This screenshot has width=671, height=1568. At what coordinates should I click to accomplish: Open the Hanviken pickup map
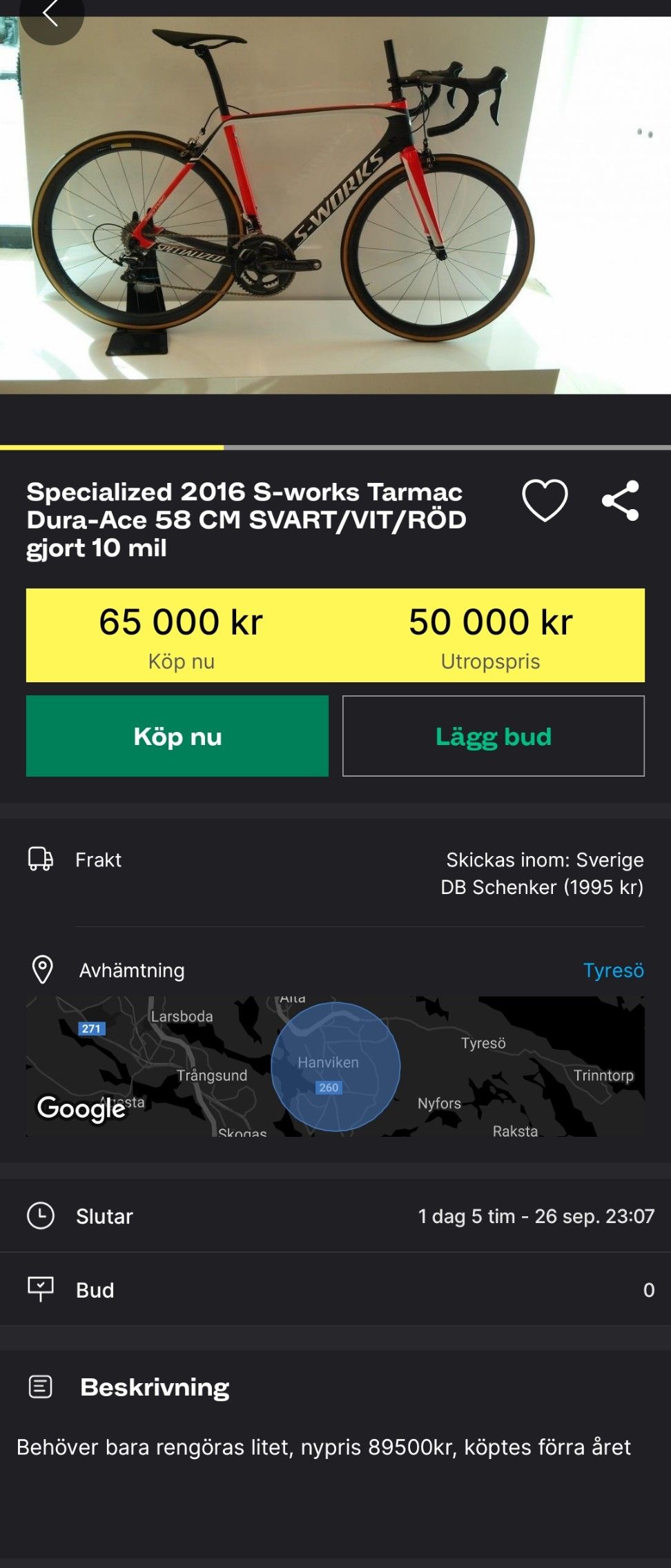click(x=335, y=1066)
